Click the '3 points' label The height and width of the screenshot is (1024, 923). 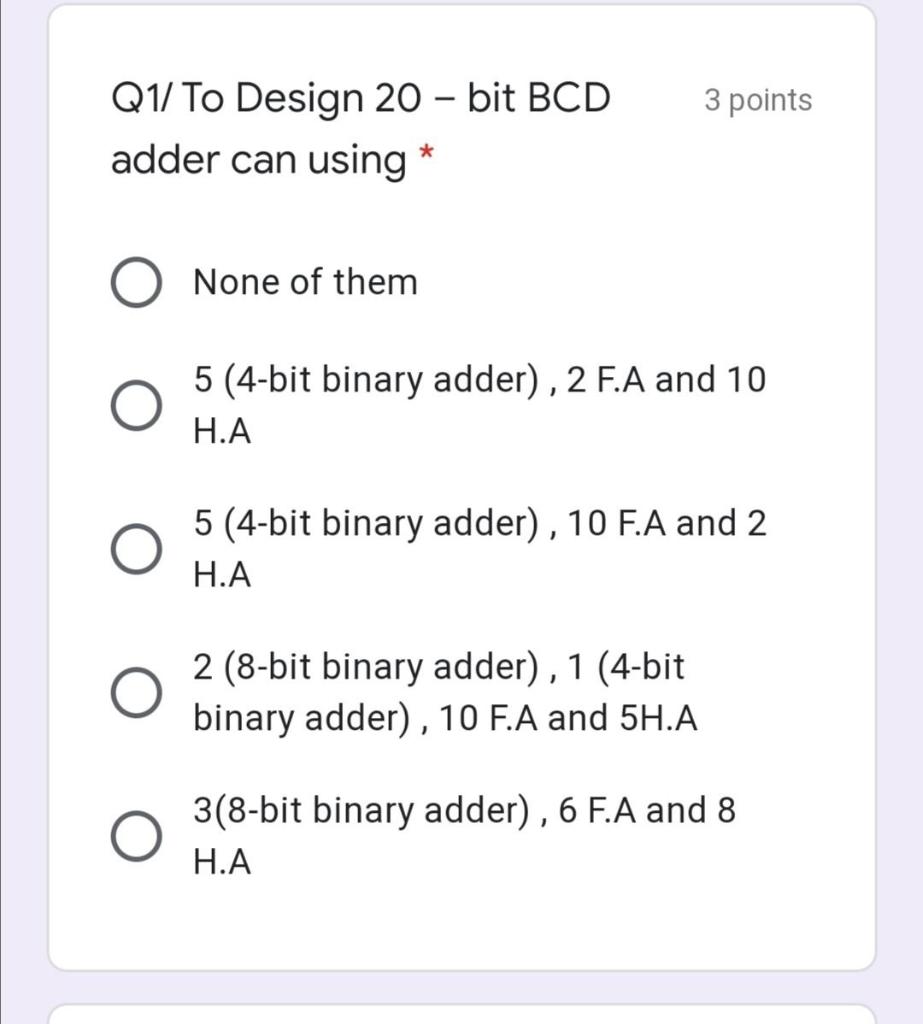coord(757,100)
